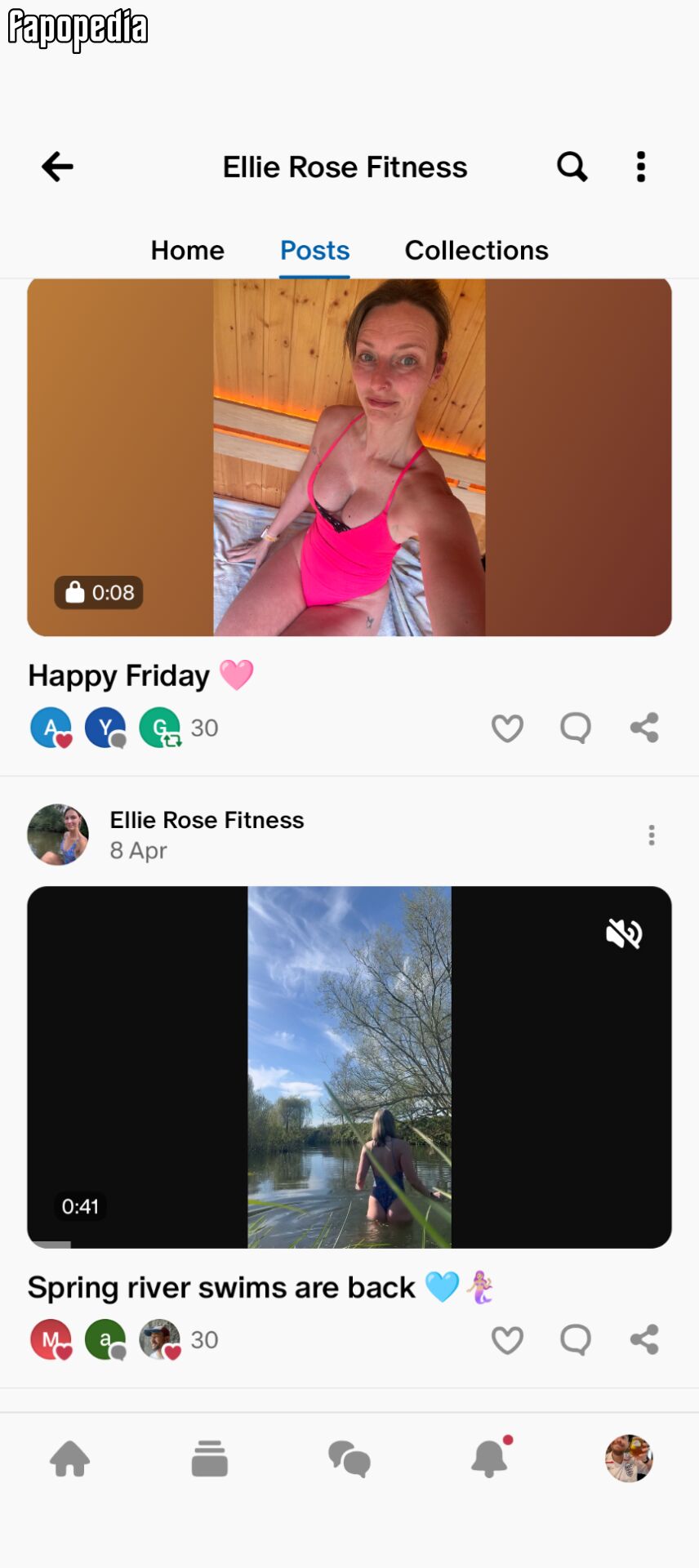Open the locked Happy Friday video

coord(349,457)
